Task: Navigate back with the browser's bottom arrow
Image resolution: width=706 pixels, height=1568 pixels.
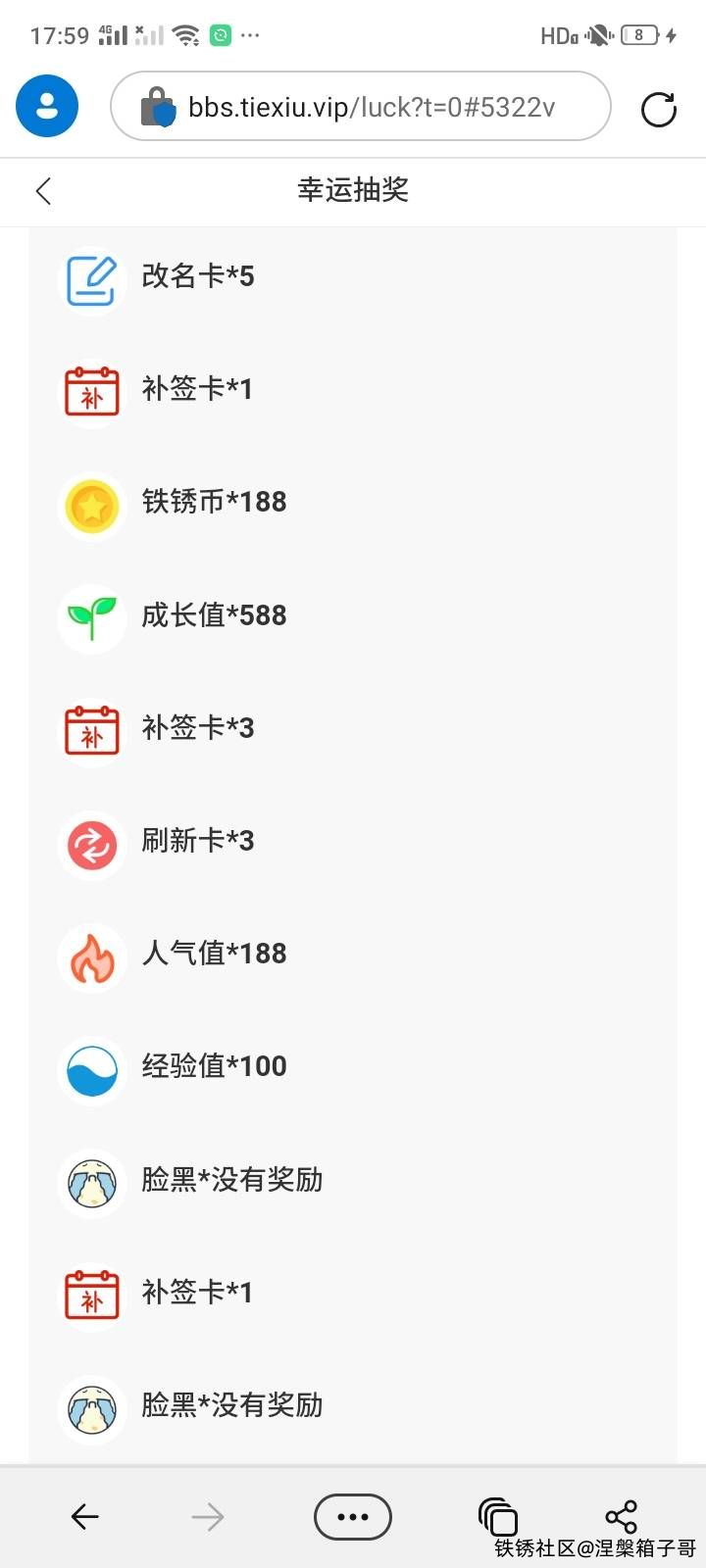Action: [x=85, y=1517]
